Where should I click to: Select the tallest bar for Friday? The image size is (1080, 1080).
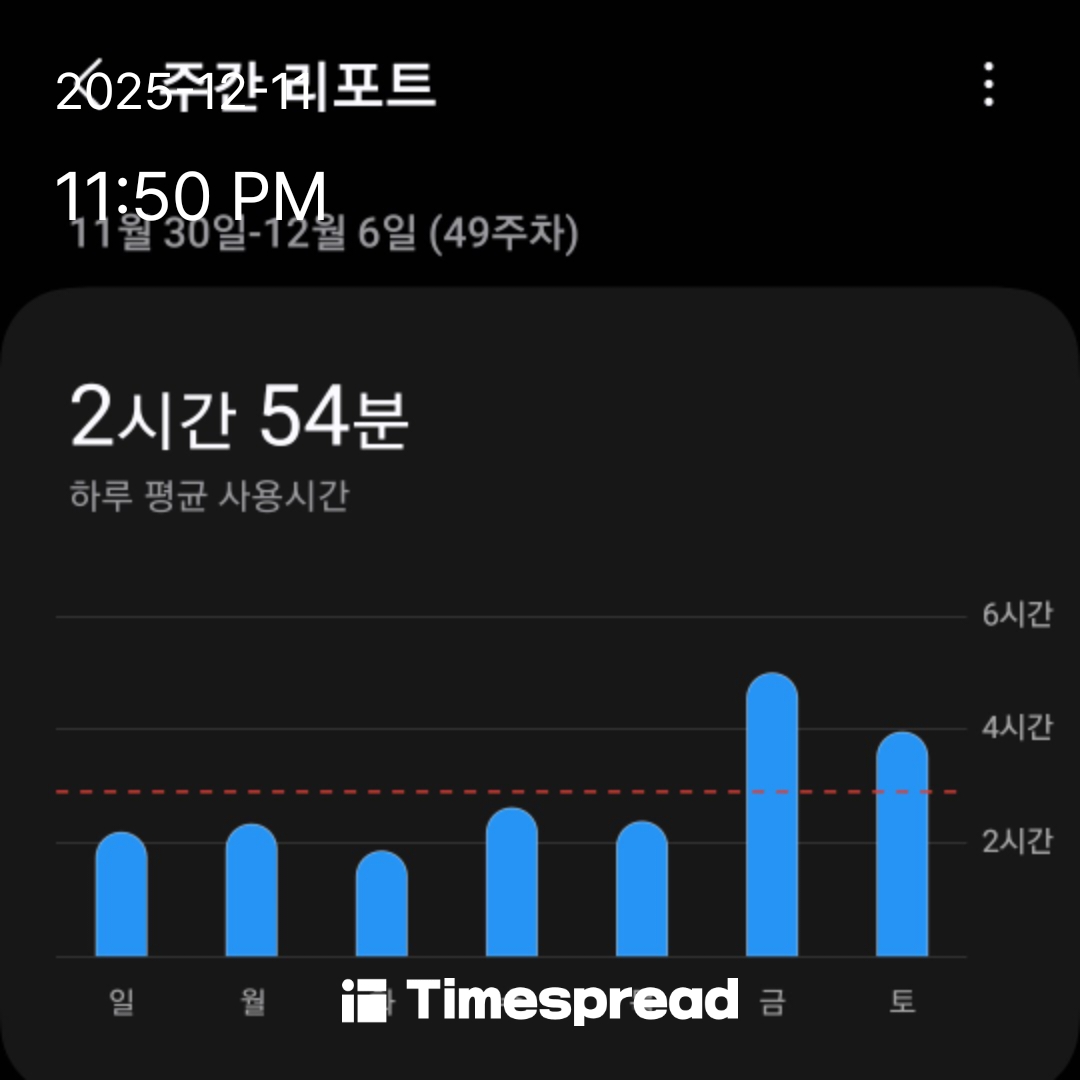(771, 815)
